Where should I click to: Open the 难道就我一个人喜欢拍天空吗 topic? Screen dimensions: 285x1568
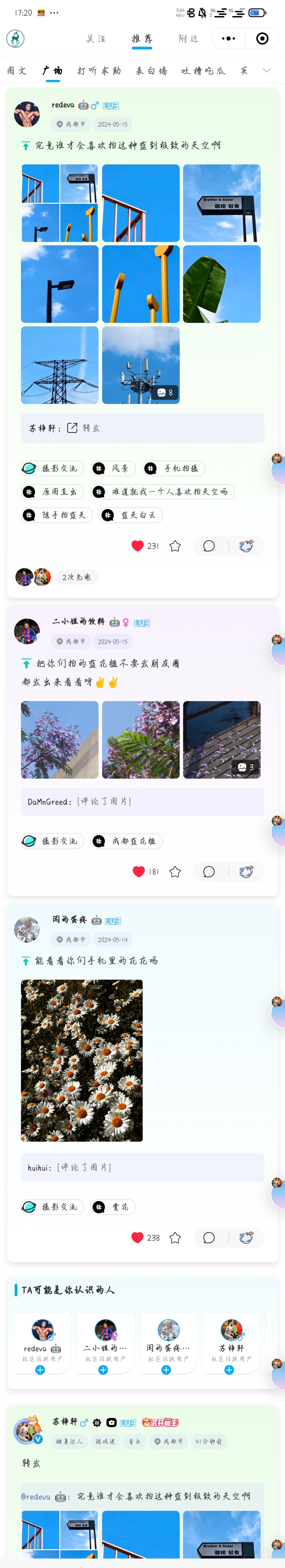click(163, 492)
